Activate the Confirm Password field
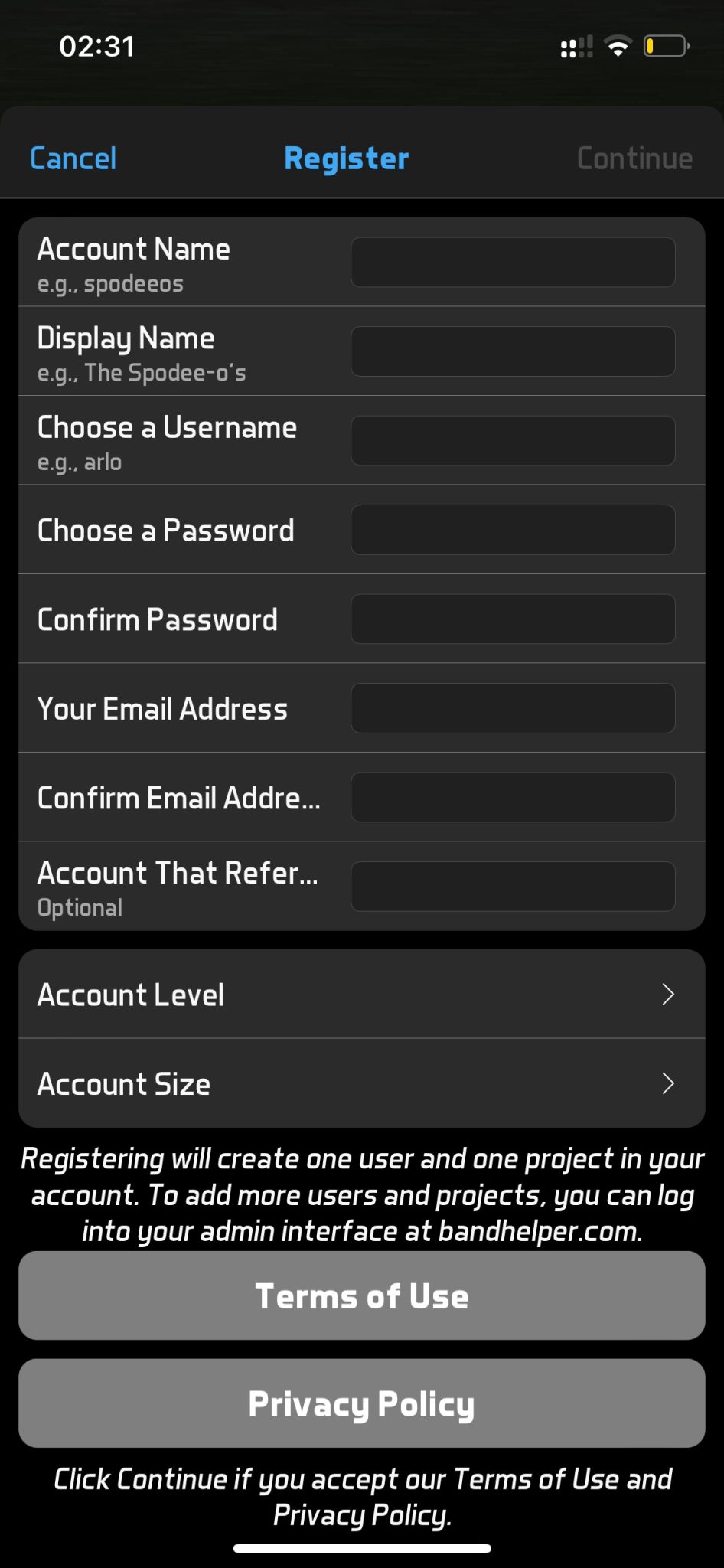Image resolution: width=724 pixels, height=1568 pixels. (513, 619)
